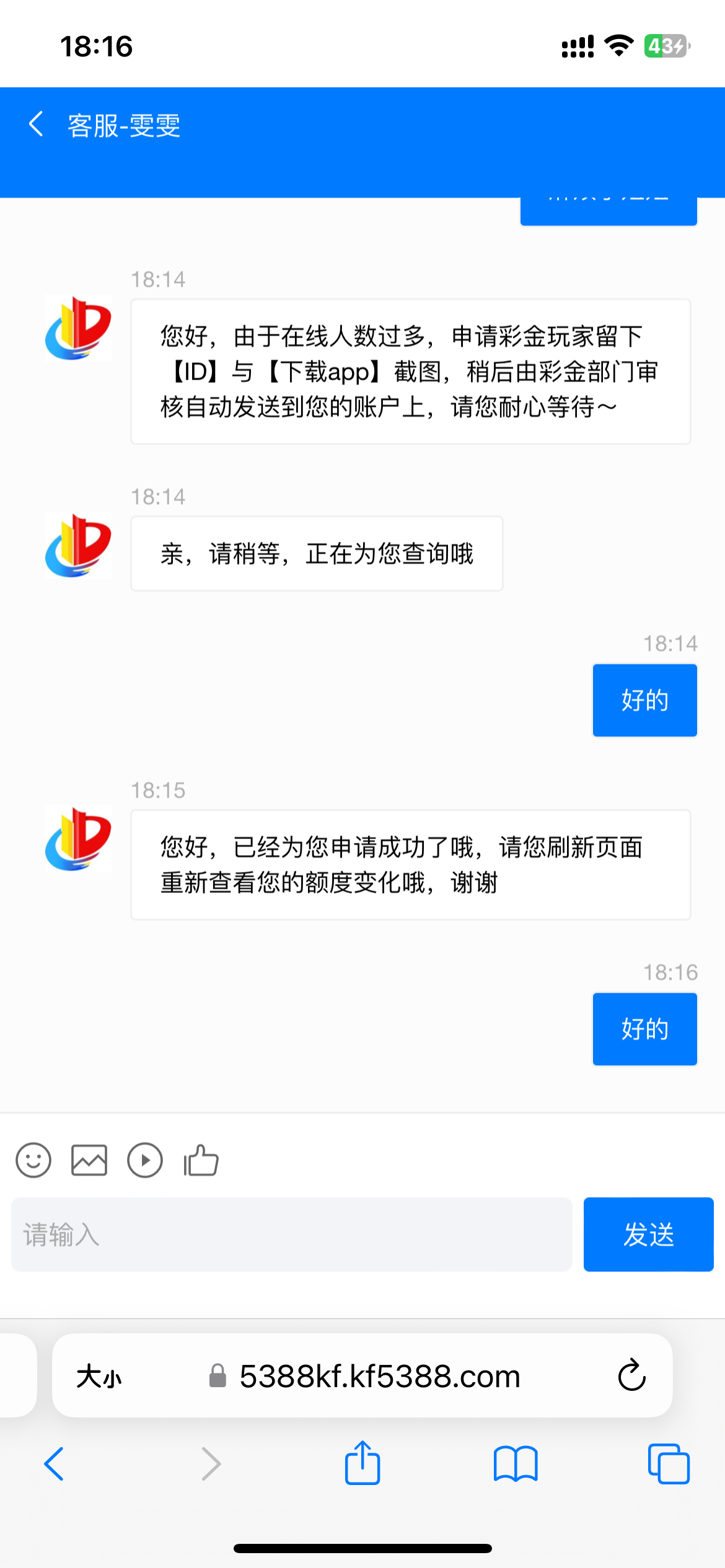
Task: Reload the page in Safari
Action: point(631,1375)
